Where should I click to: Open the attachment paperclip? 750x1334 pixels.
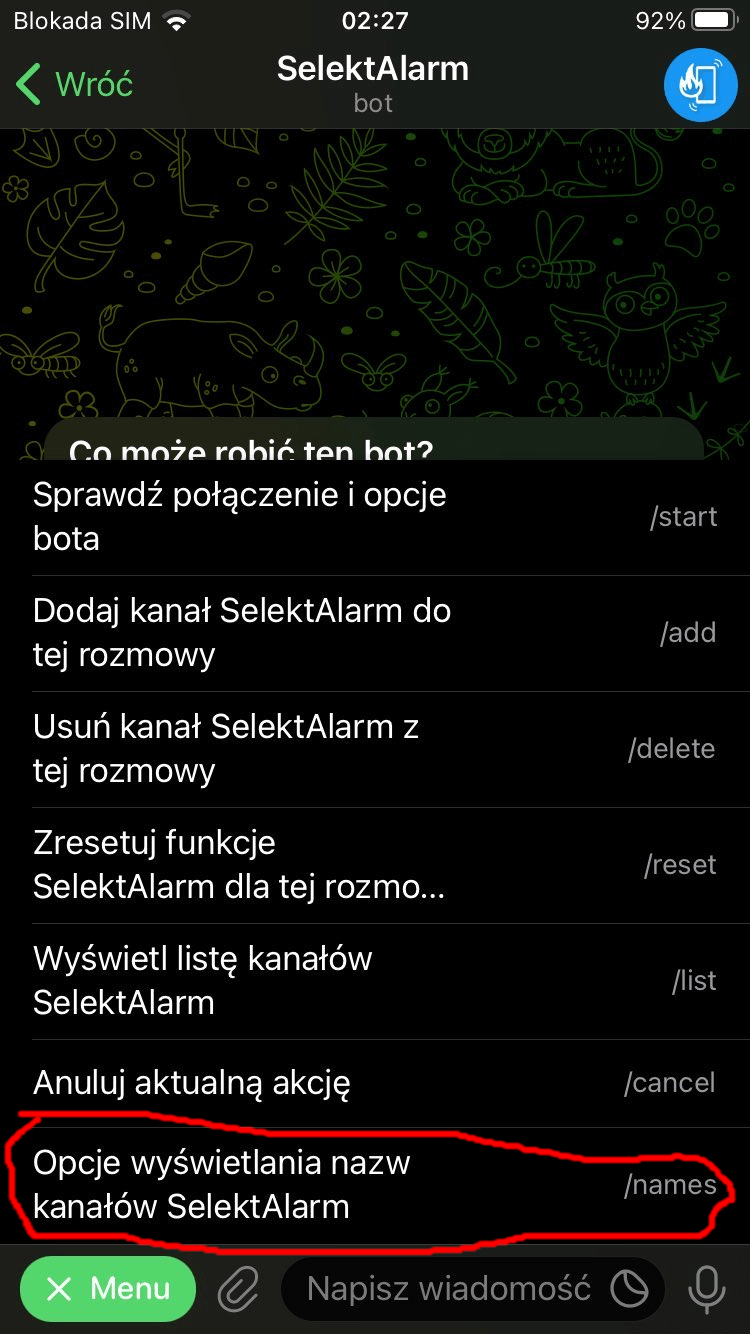coord(238,1290)
